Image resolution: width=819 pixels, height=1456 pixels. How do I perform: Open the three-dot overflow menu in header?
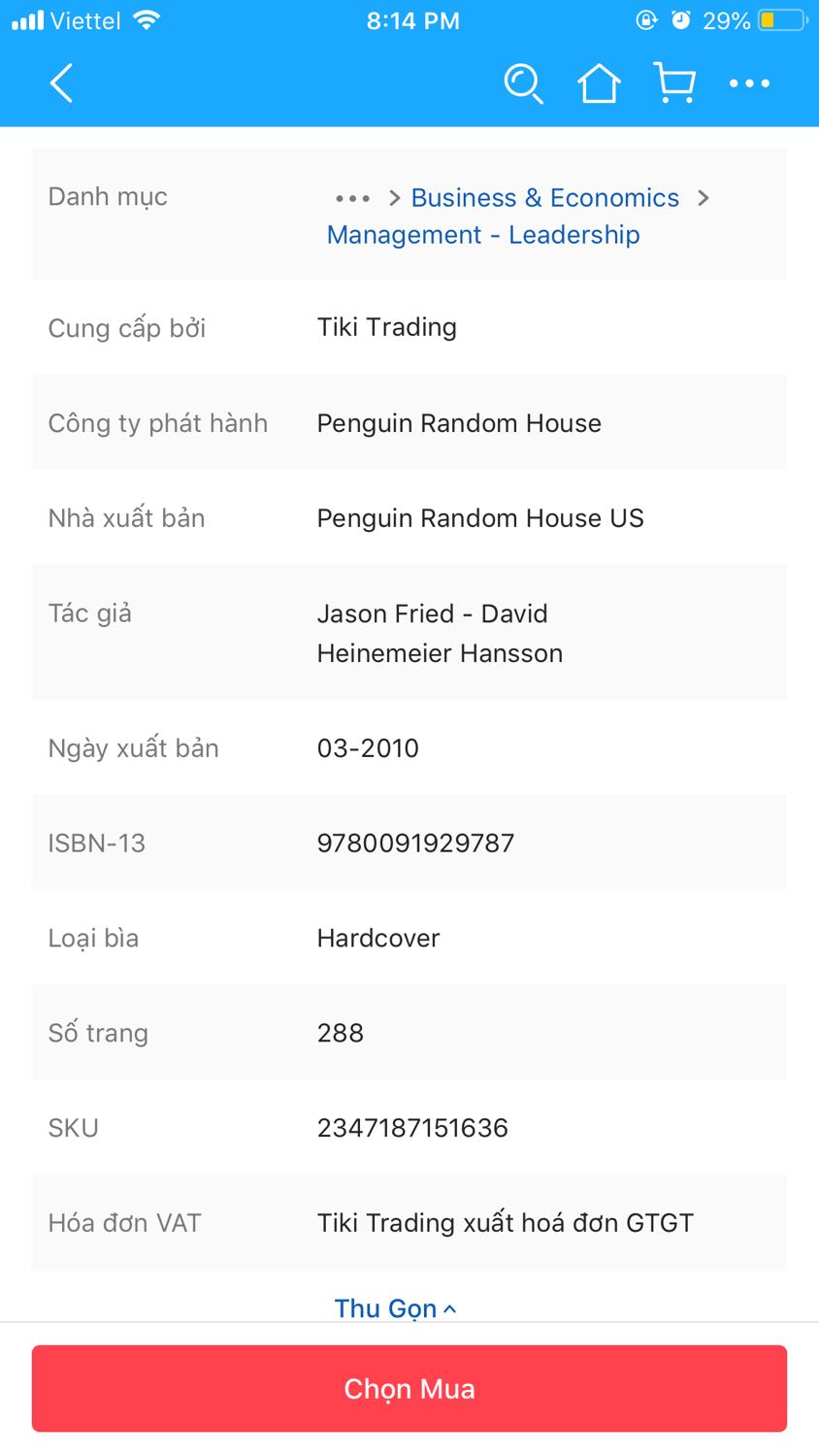749,83
